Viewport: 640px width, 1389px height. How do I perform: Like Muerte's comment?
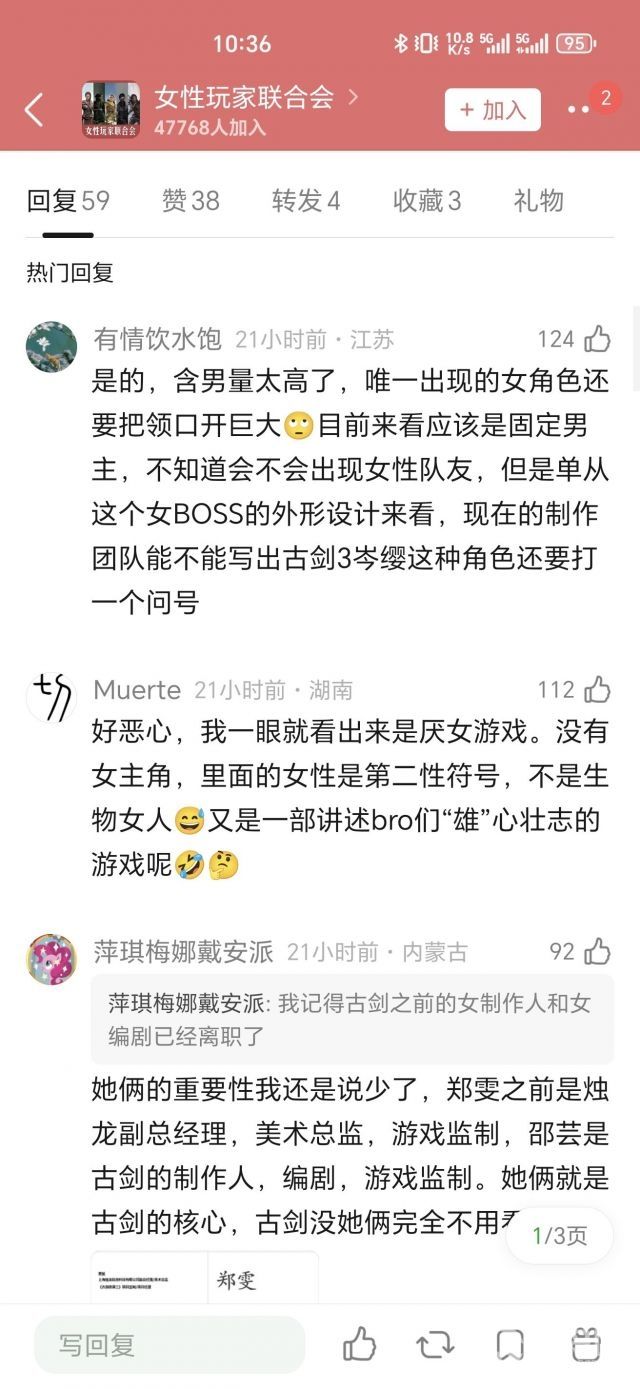598,689
